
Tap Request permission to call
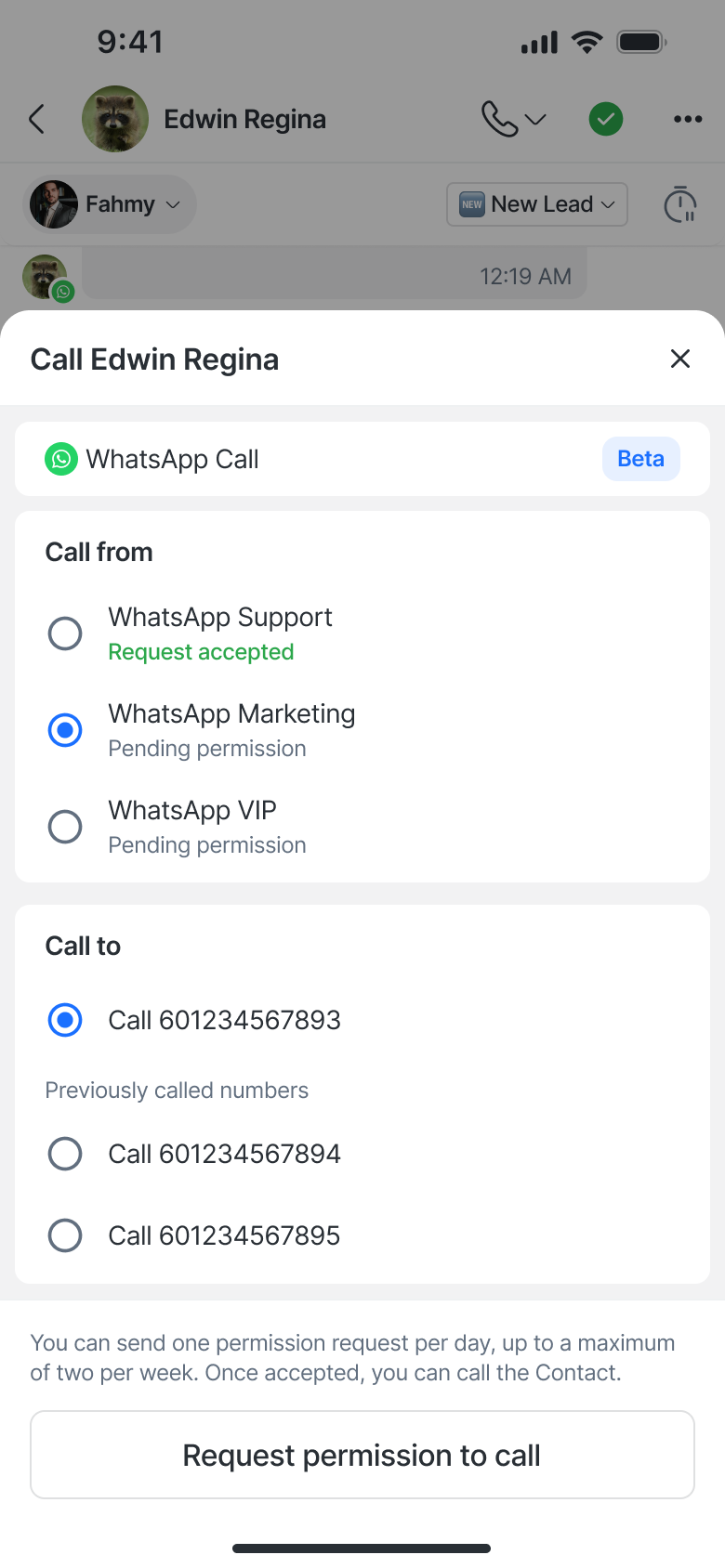362,1455
